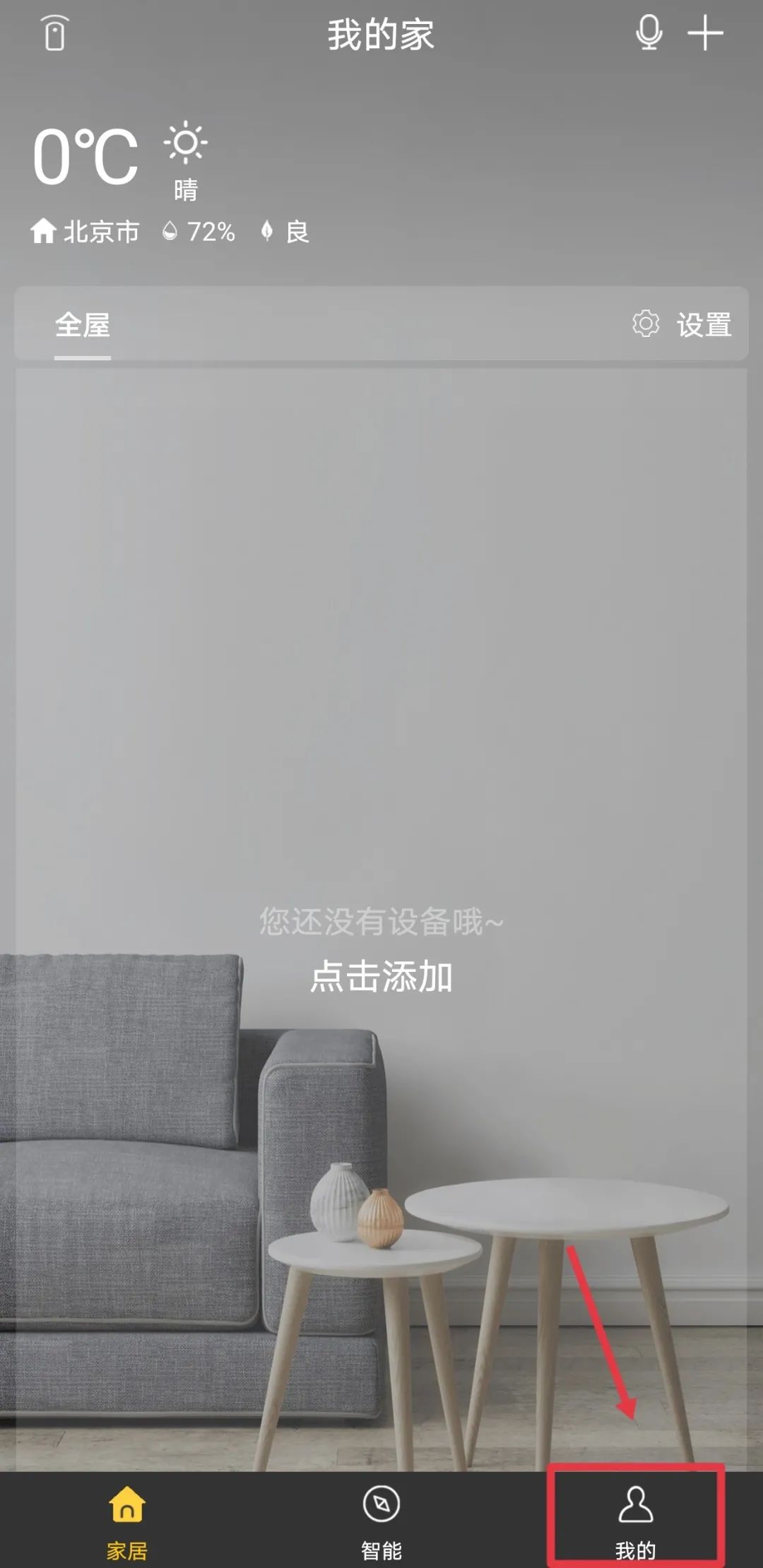Open the remote control icon

pos(55,33)
